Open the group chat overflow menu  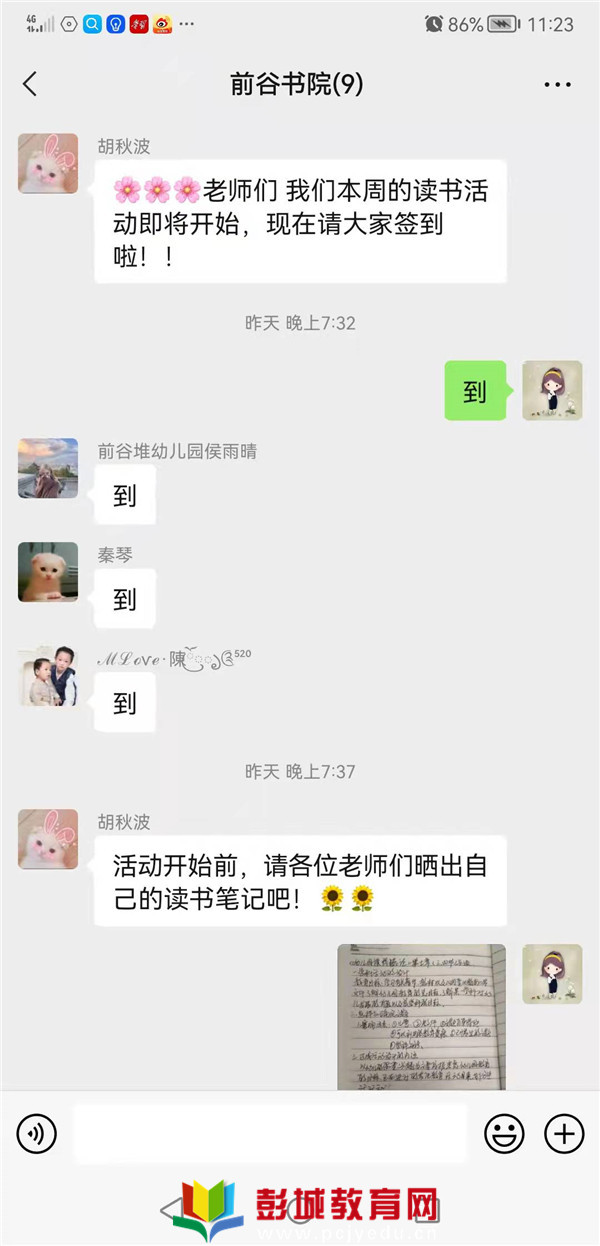coord(557,85)
